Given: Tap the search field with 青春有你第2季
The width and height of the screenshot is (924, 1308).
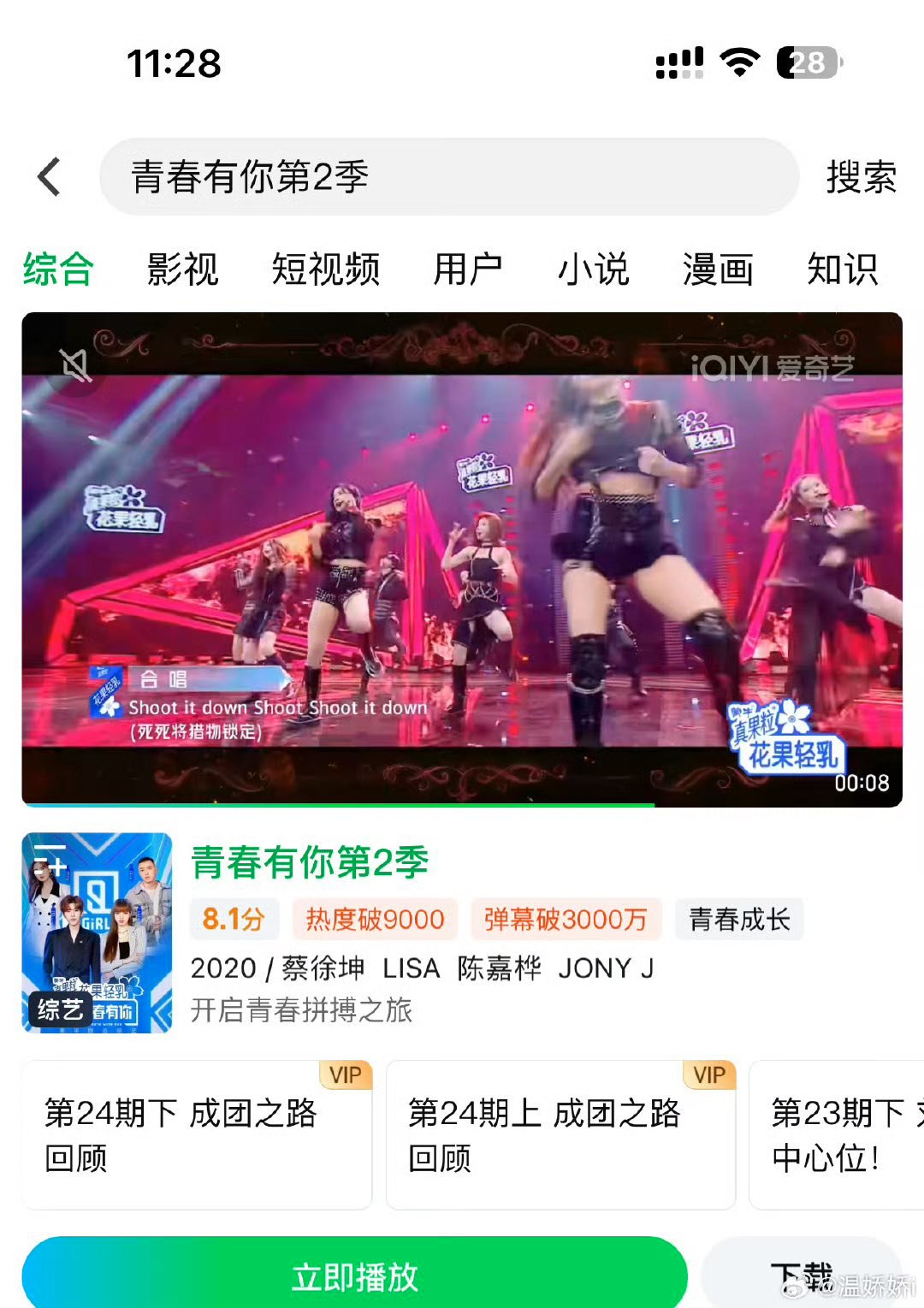Looking at the screenshot, I should (448, 177).
